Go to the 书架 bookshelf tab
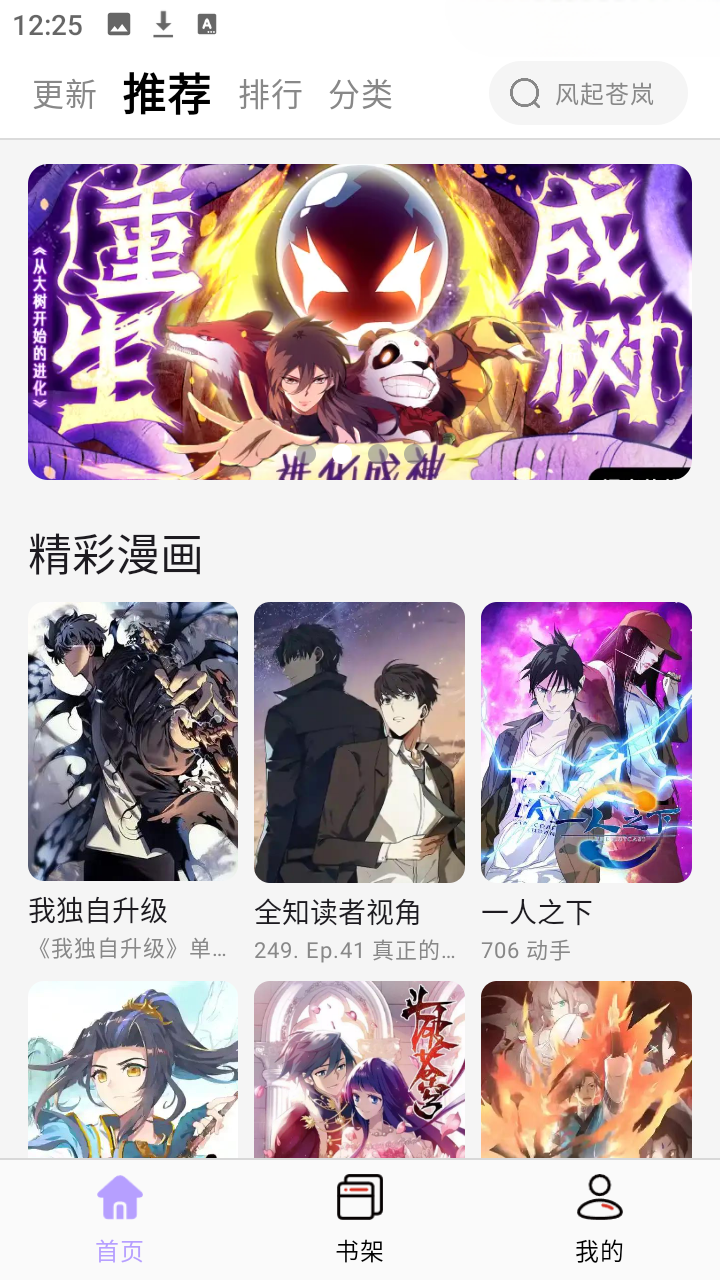Image resolution: width=720 pixels, height=1280 pixels. coord(359,1218)
